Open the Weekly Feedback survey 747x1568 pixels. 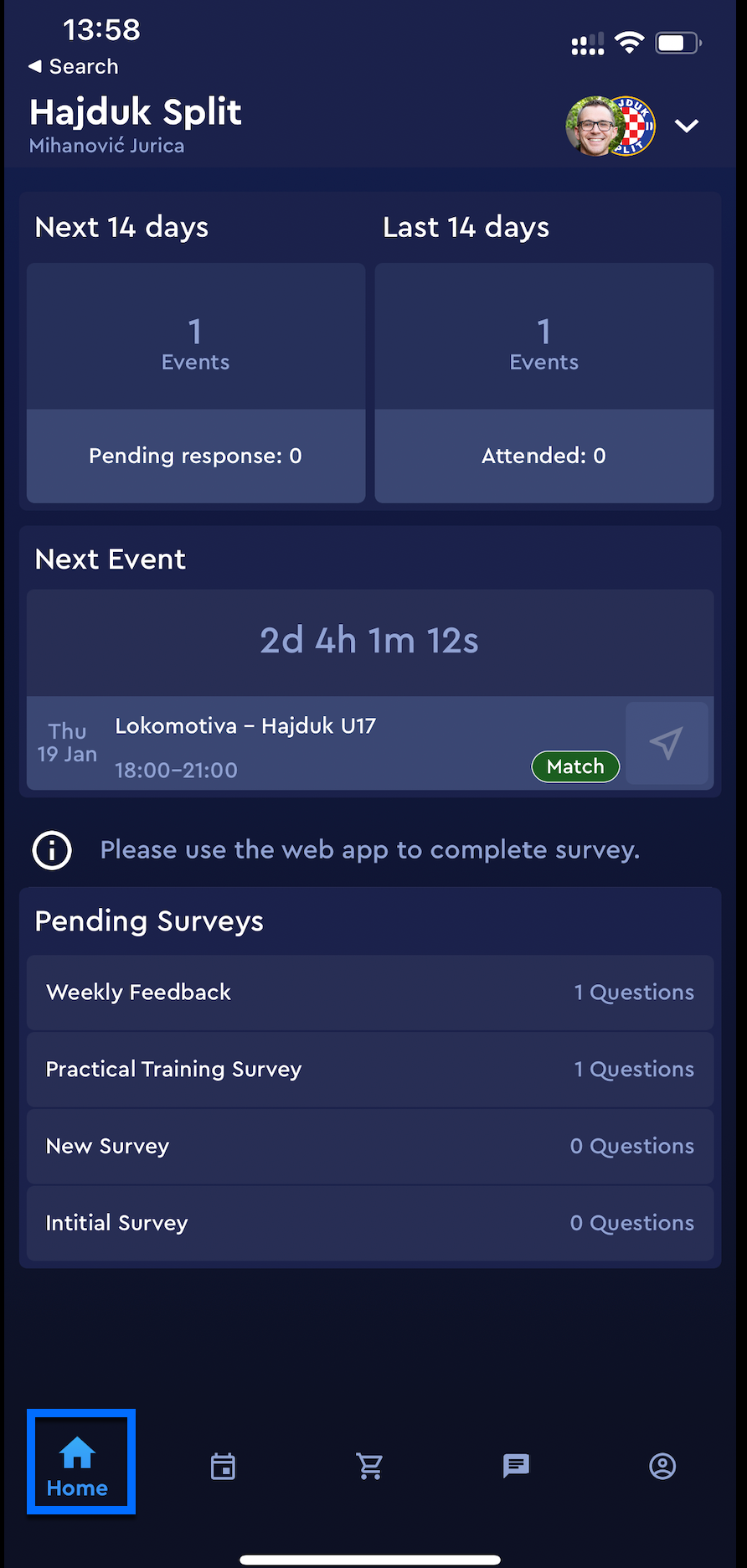[369, 993]
